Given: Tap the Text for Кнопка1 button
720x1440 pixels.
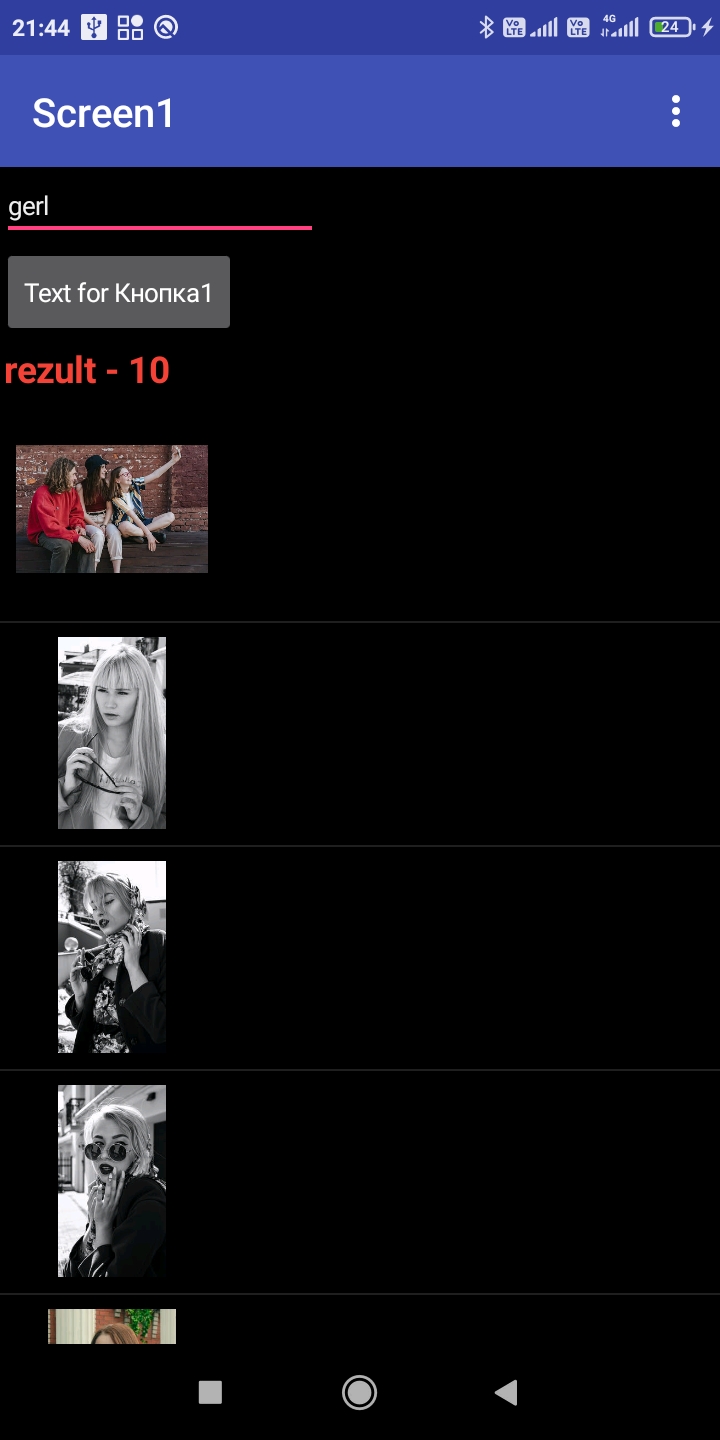Looking at the screenshot, I should click(119, 292).
